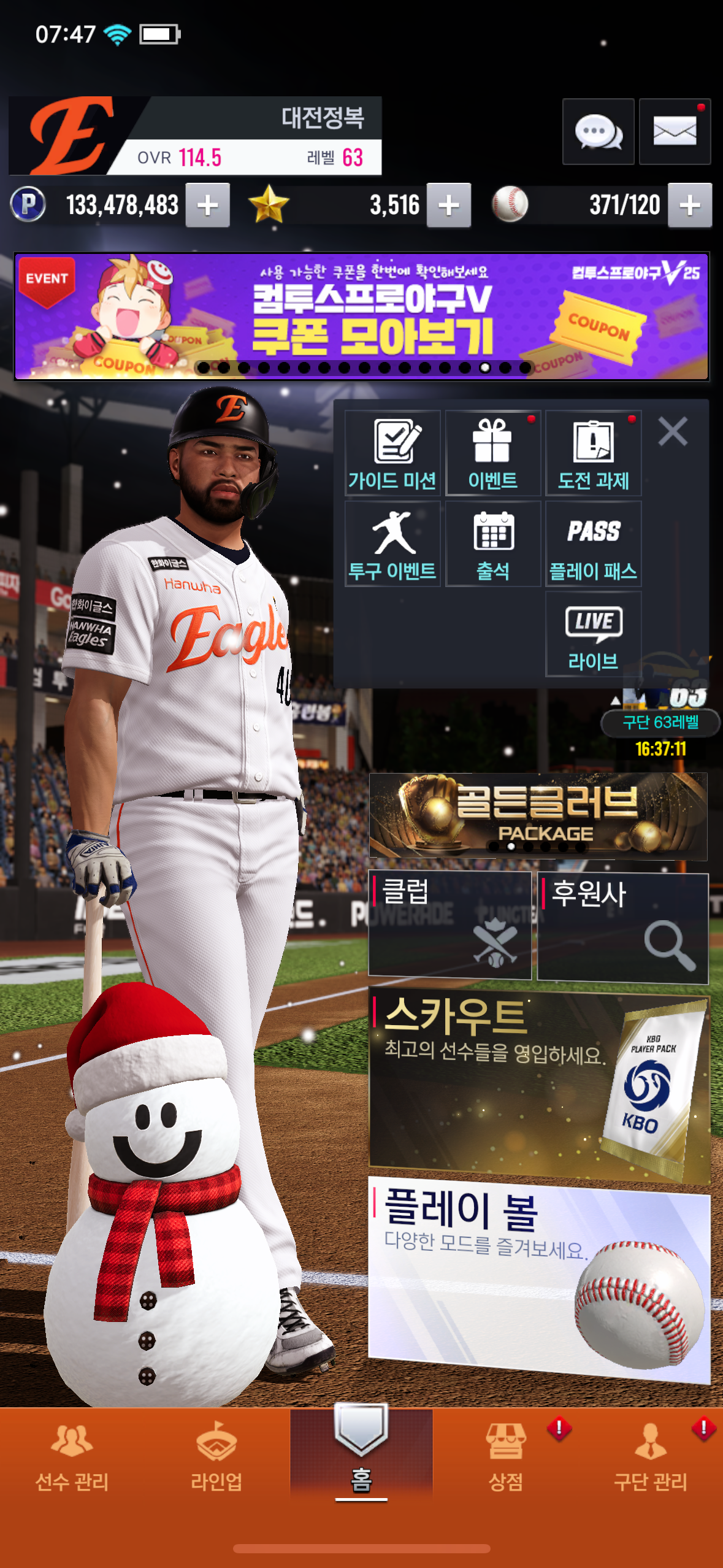The image size is (723, 1568).
Task: Tap plus to add stars
Action: (448, 206)
